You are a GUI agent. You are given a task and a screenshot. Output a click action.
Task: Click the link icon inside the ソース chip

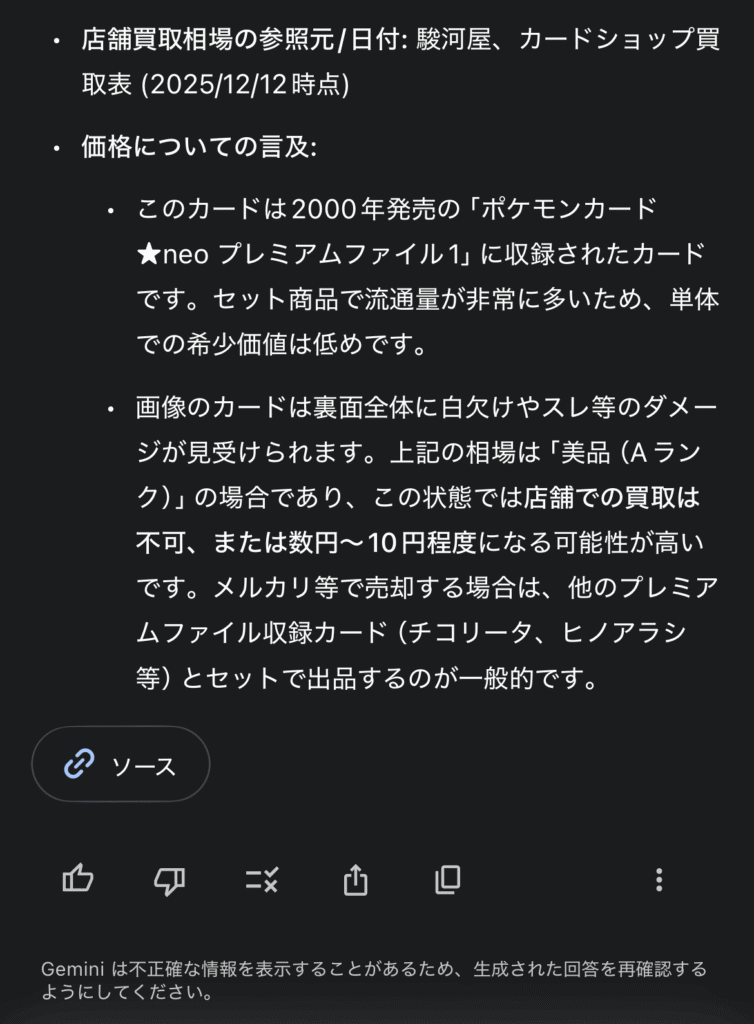78,764
